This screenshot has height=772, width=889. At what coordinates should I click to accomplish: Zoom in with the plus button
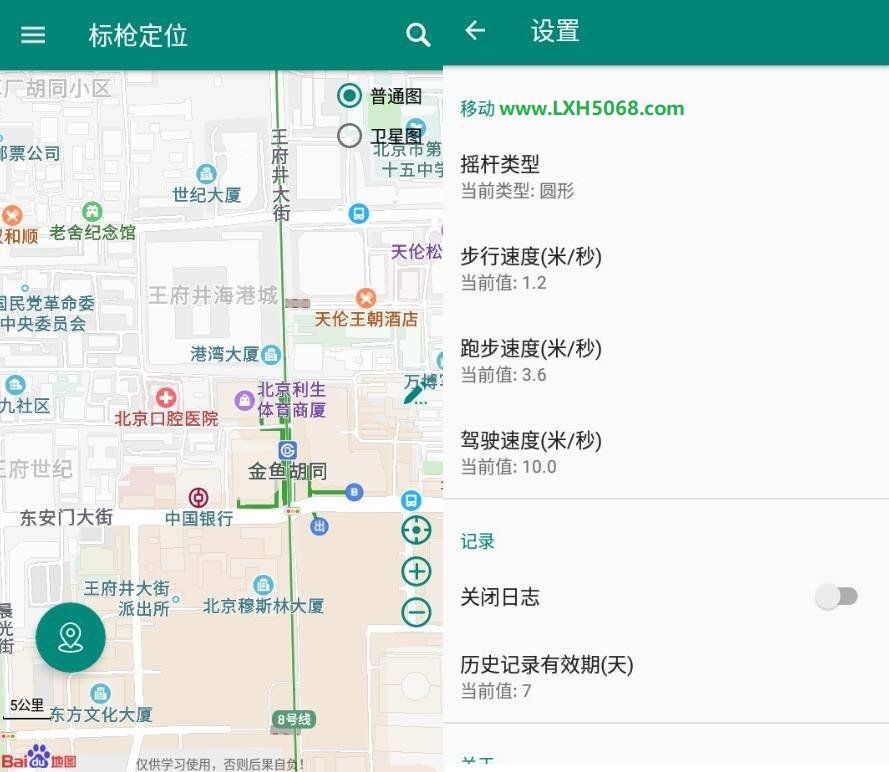pos(416,571)
